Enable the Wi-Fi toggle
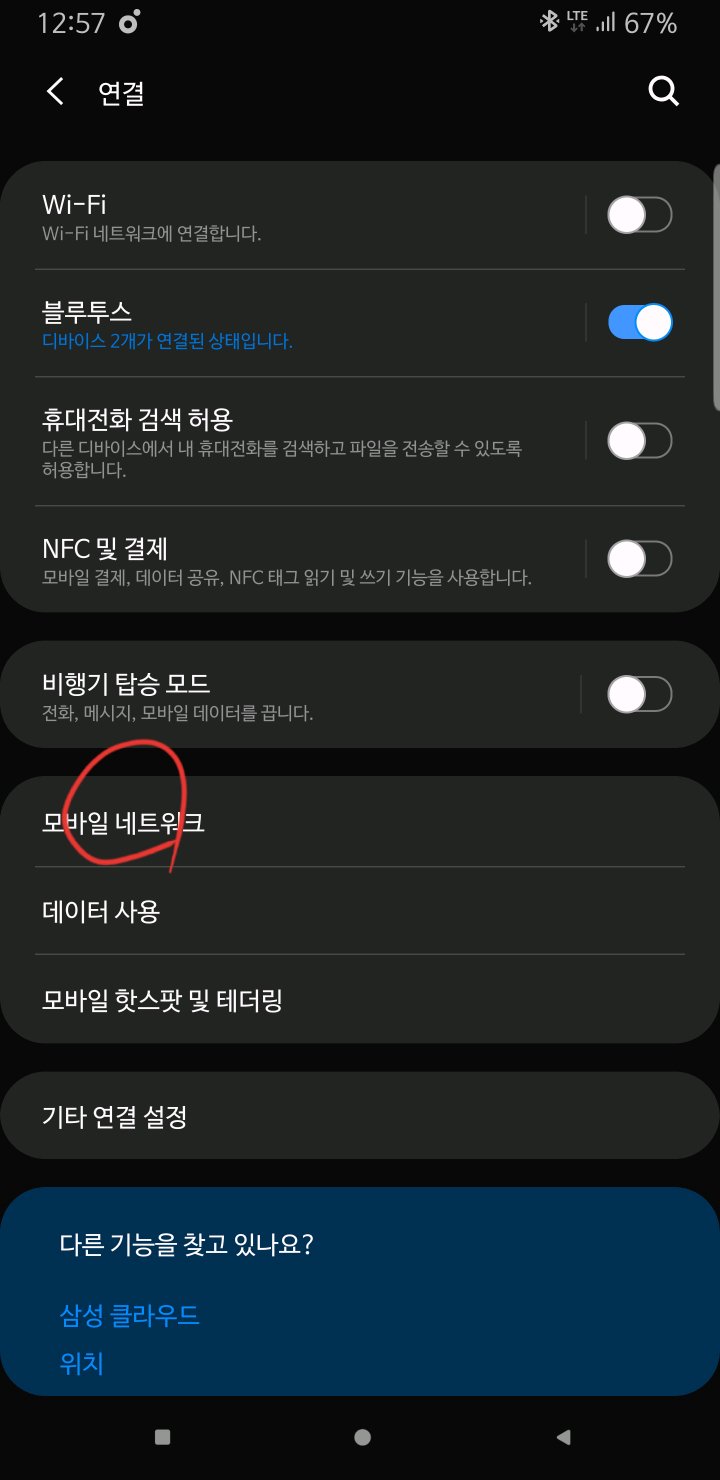Image resolution: width=720 pixels, height=1480 pixels. (638, 215)
